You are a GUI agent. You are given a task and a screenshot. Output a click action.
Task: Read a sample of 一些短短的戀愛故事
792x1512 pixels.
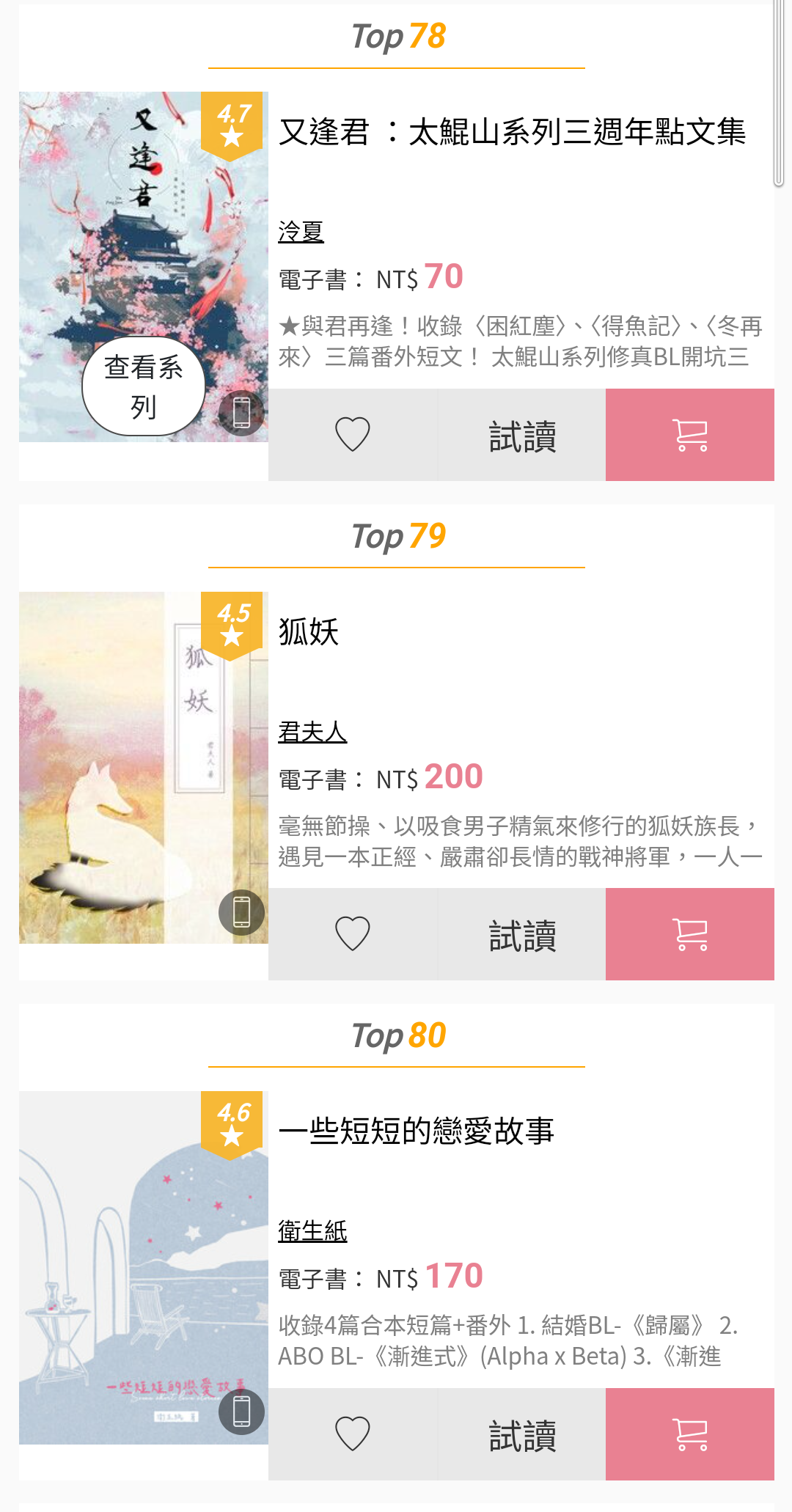(522, 1434)
